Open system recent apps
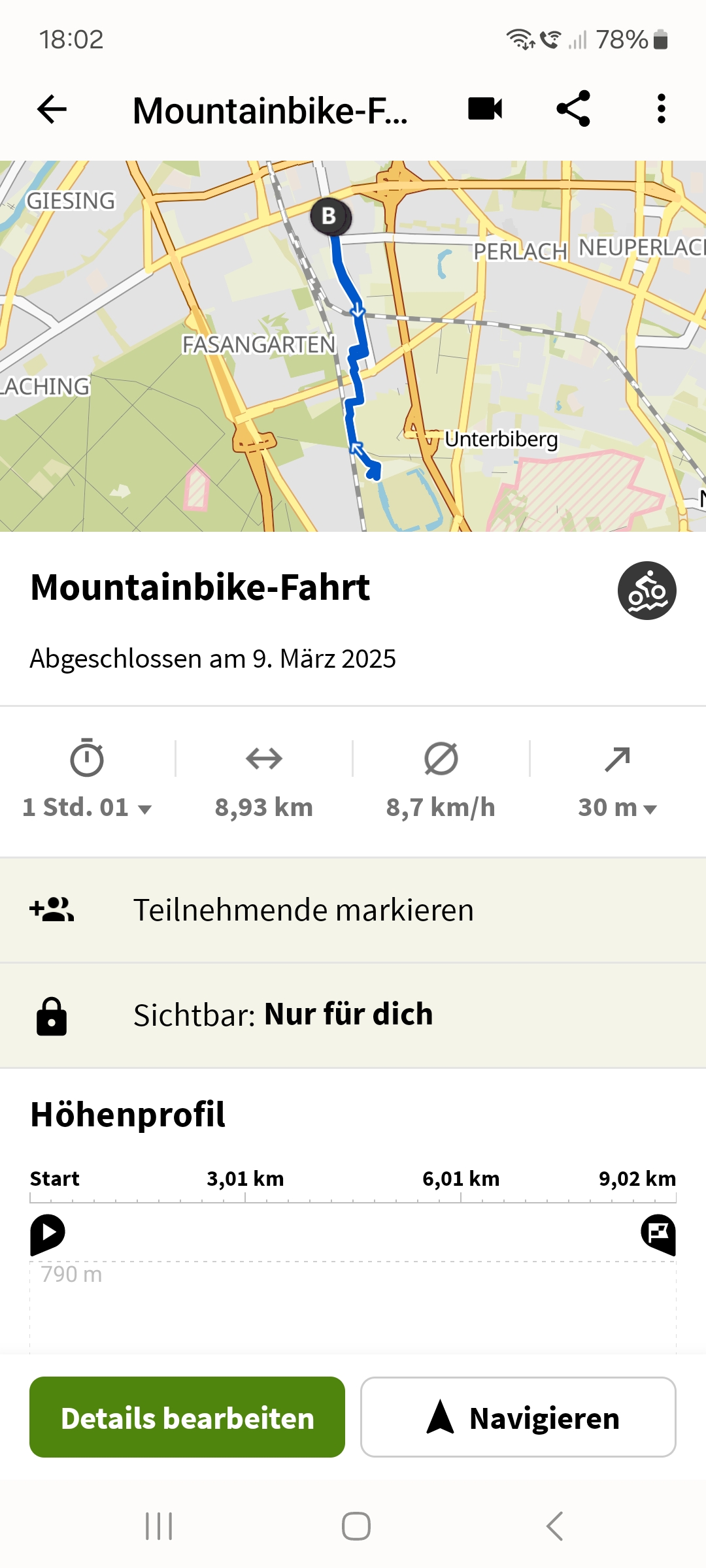 (159, 1526)
